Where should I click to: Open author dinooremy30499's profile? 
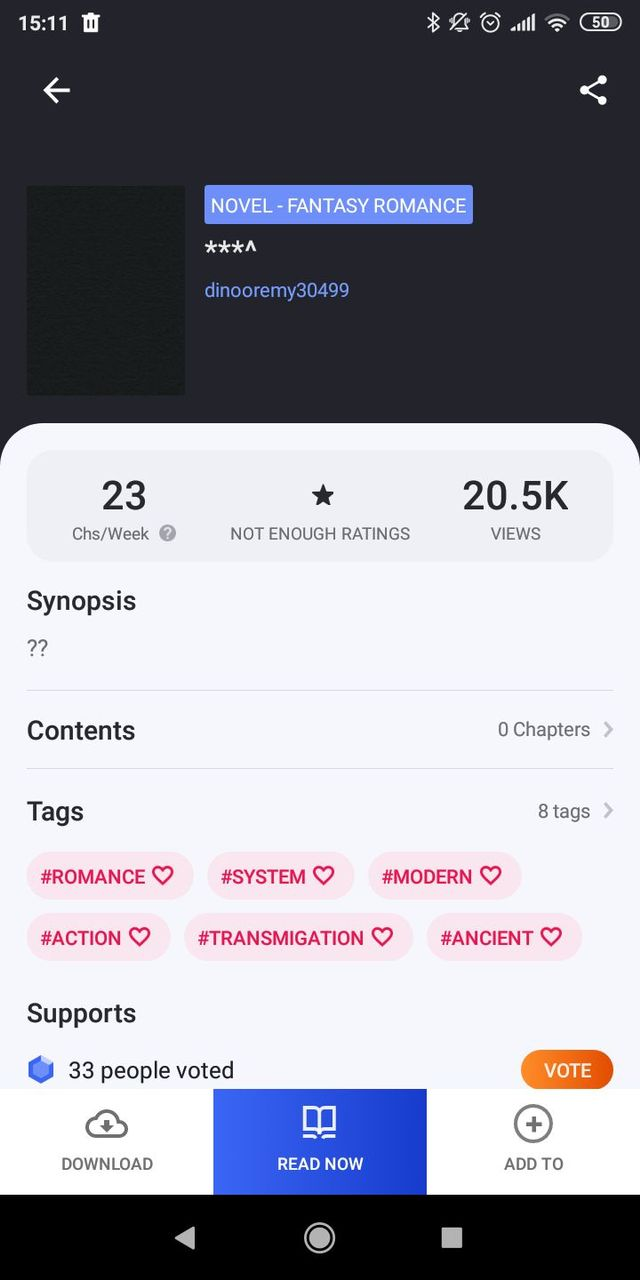[277, 291]
